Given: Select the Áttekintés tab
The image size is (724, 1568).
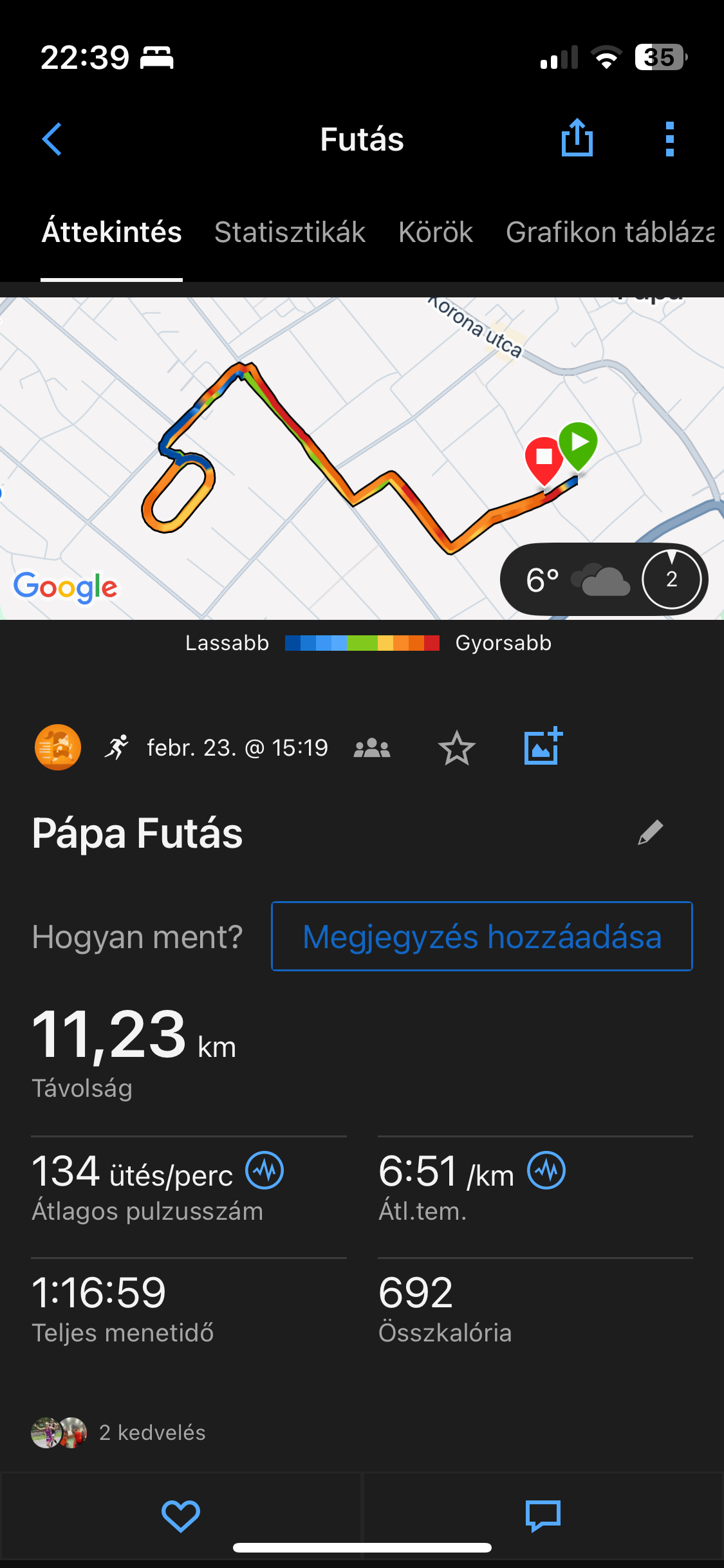Looking at the screenshot, I should click(x=111, y=232).
